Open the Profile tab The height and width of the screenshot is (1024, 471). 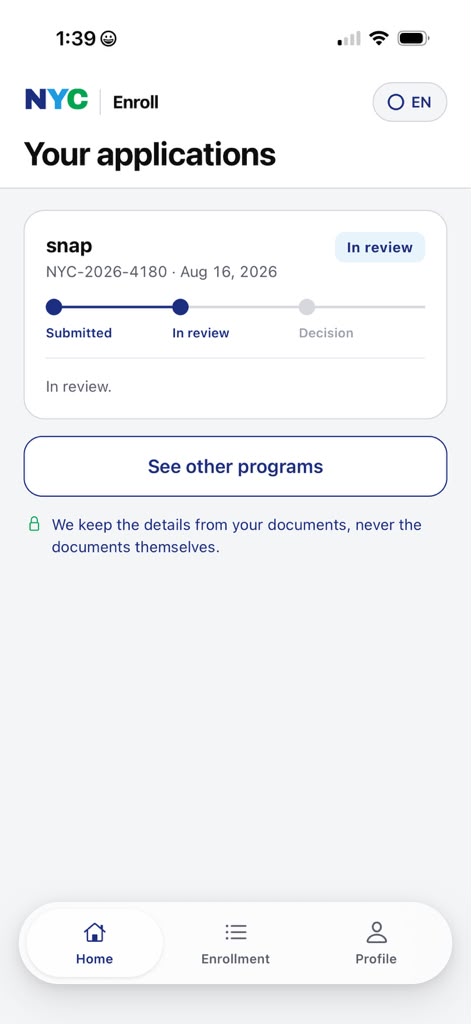pyautogui.click(x=376, y=943)
